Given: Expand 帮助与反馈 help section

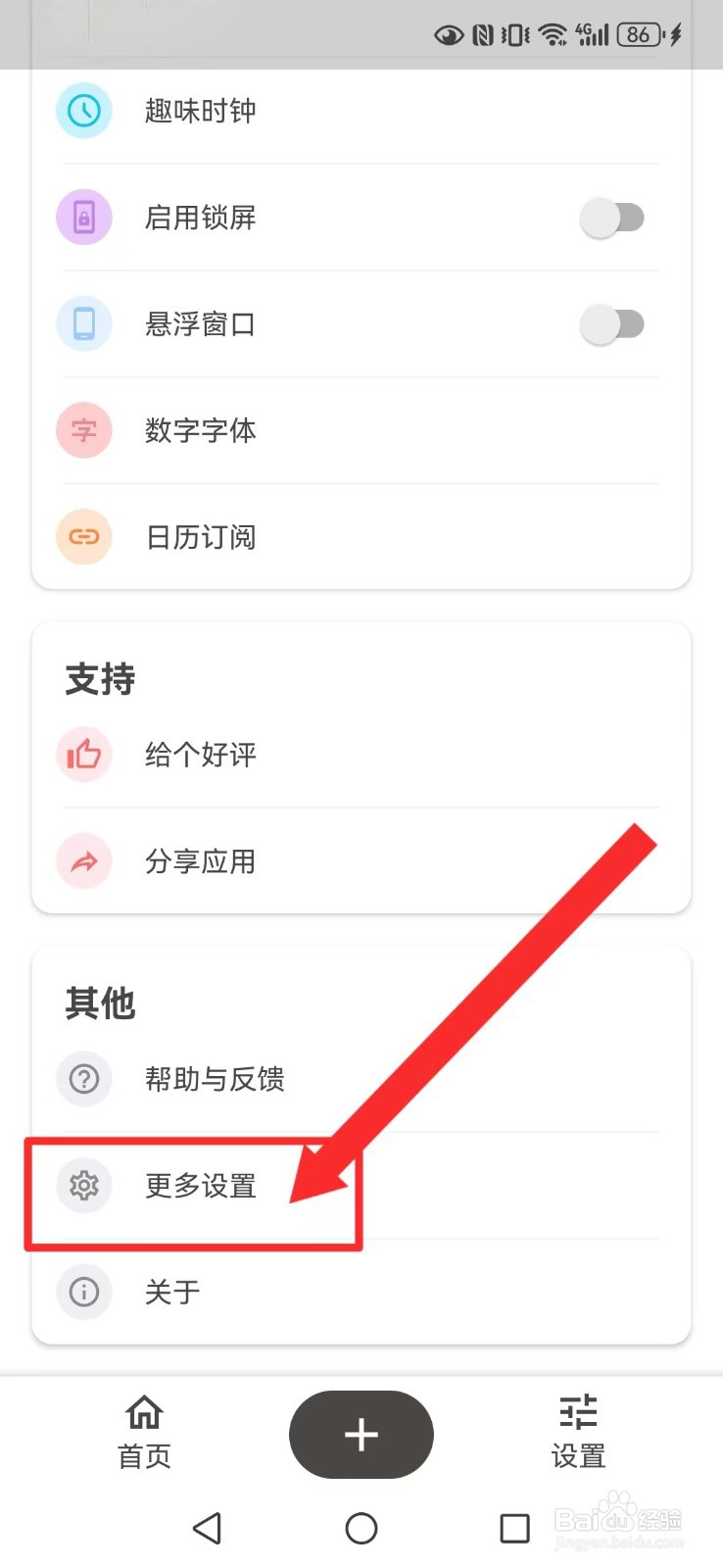Looking at the screenshot, I should point(215,1079).
